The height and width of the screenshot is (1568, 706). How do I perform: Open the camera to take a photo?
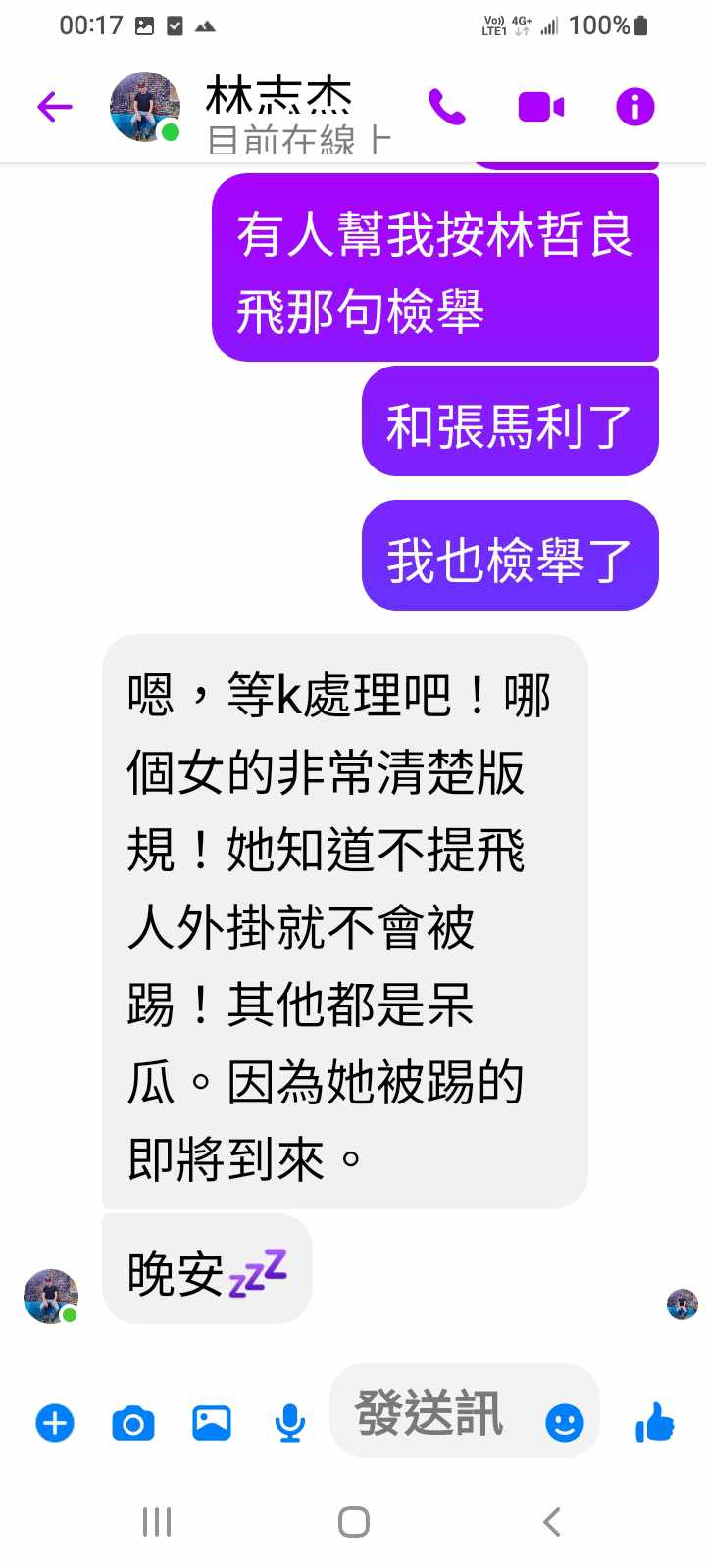(133, 1423)
